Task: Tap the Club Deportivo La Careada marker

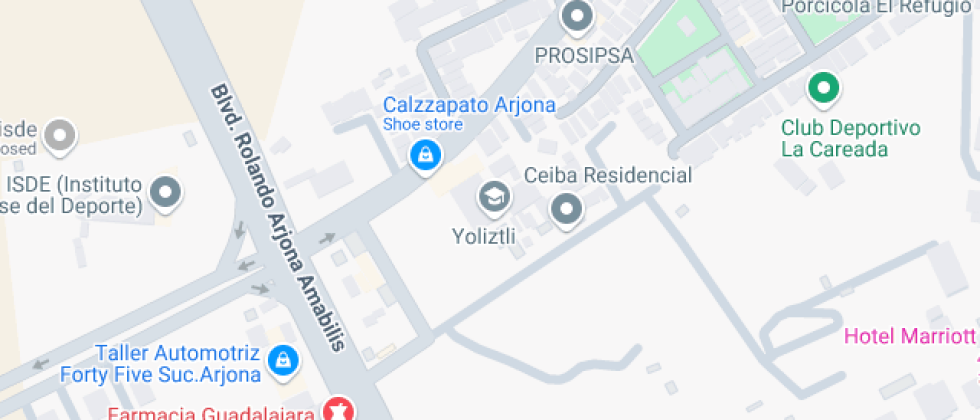Action: pos(823,88)
